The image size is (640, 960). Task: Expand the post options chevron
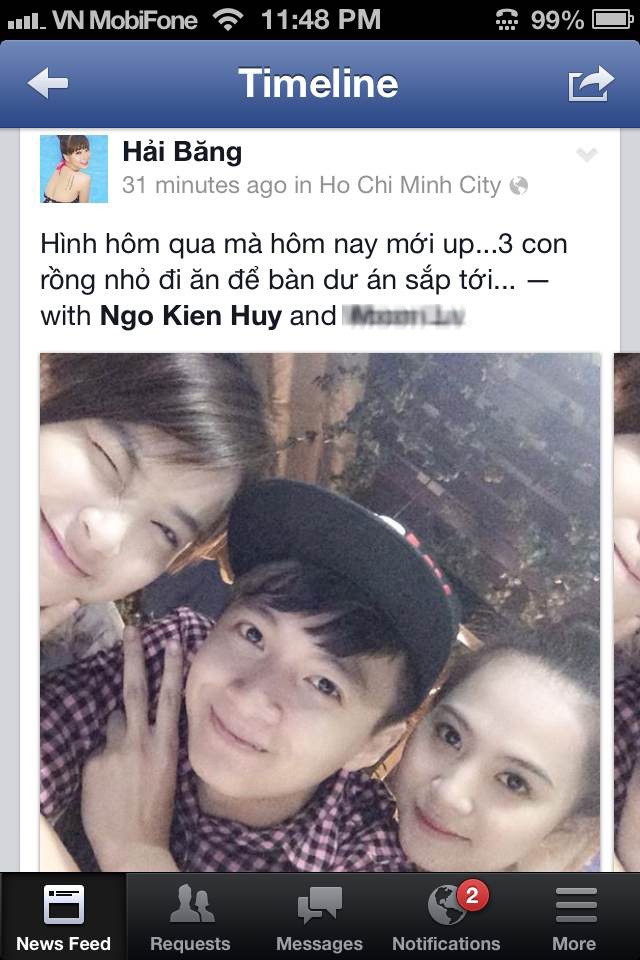pyautogui.click(x=587, y=155)
